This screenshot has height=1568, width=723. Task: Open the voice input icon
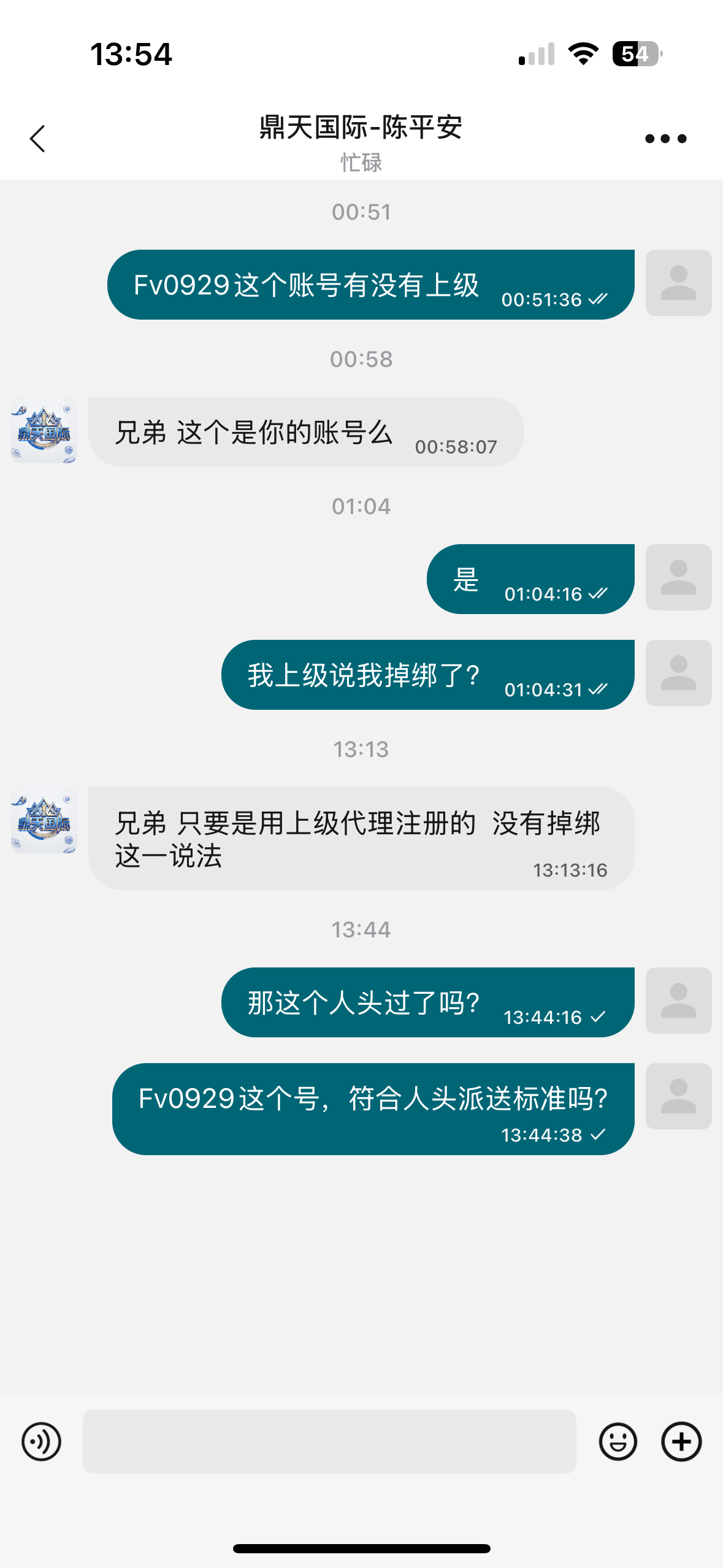(40, 1440)
